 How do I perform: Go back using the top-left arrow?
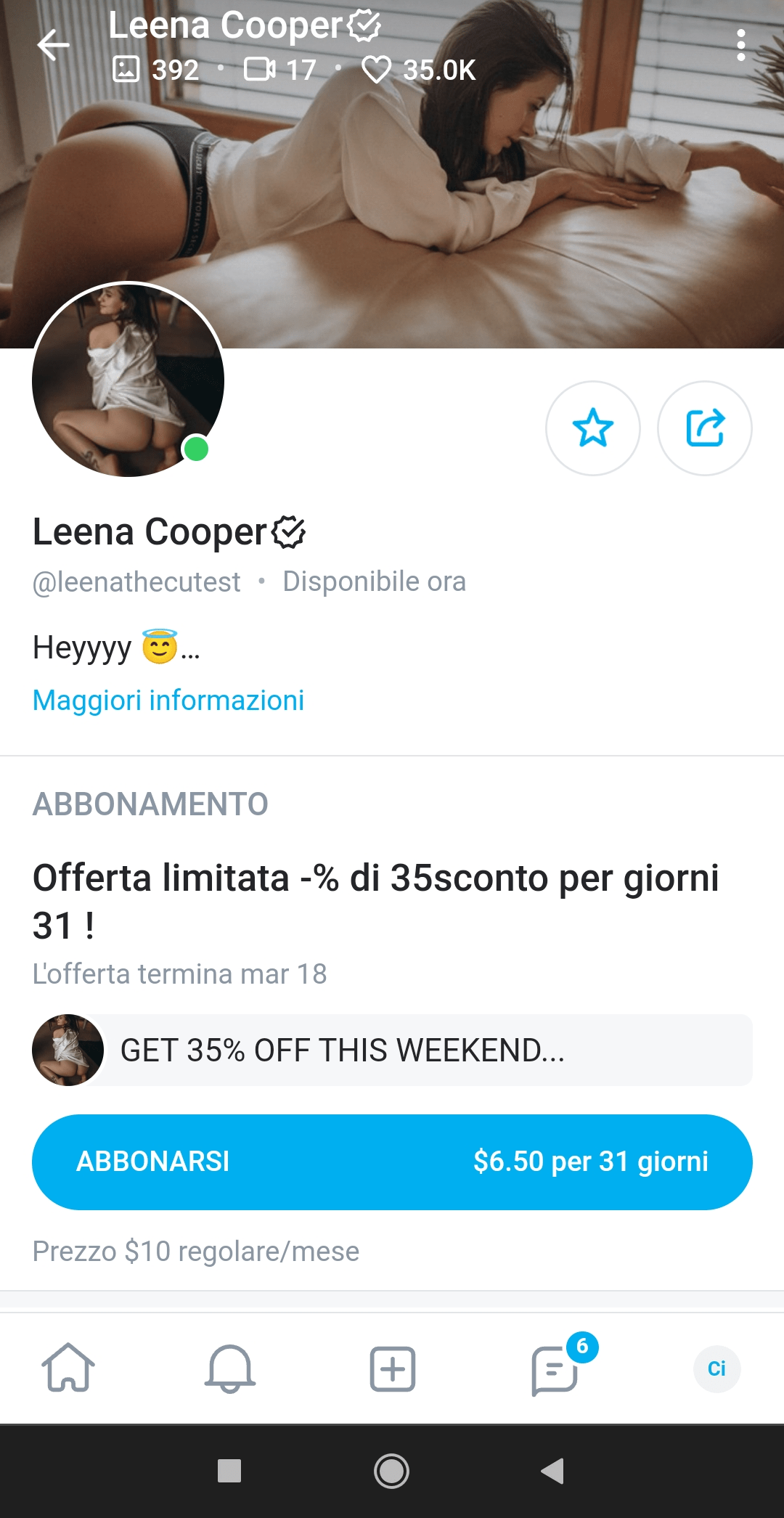(53, 45)
